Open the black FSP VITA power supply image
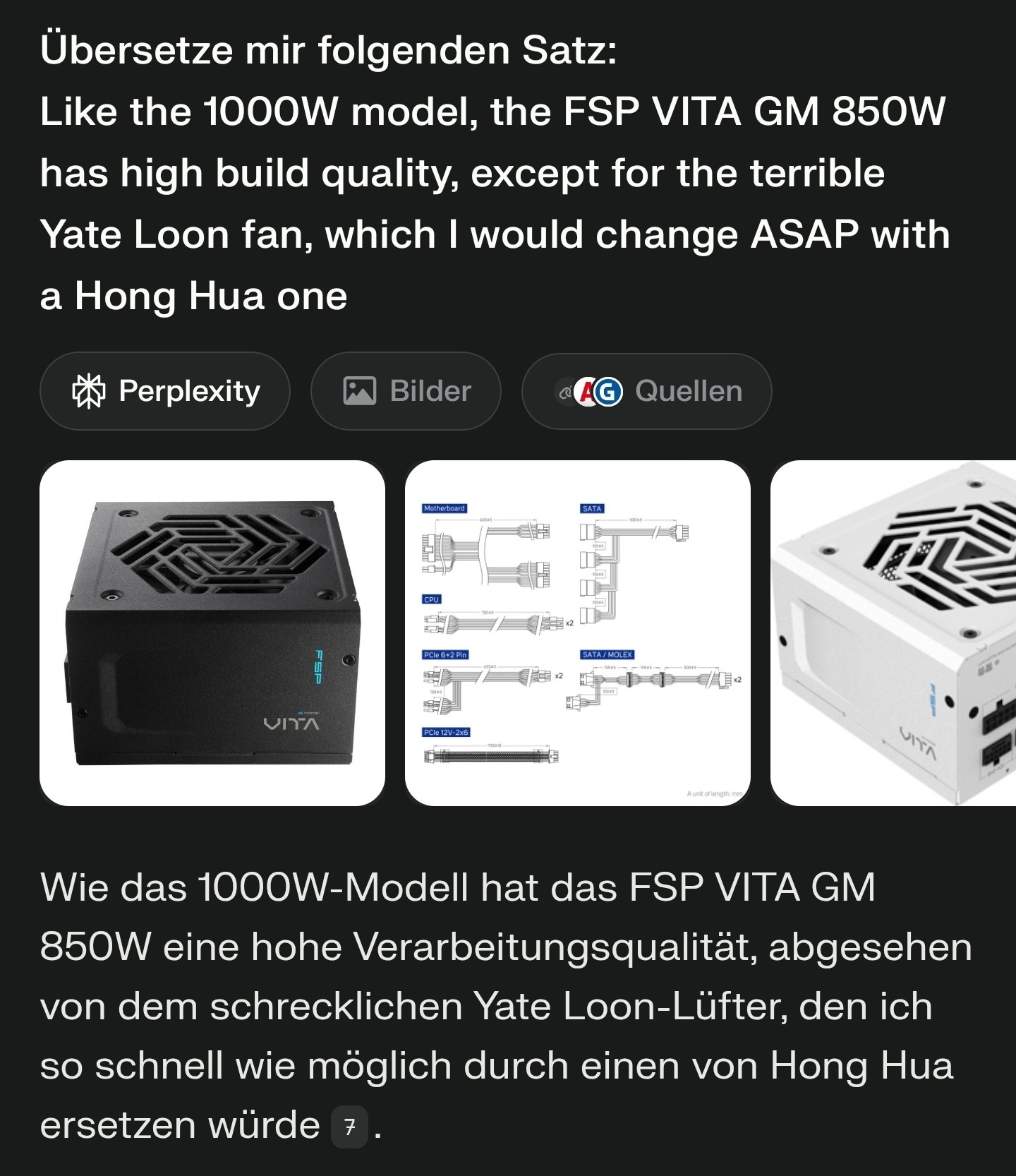1016x1176 pixels. click(x=212, y=633)
